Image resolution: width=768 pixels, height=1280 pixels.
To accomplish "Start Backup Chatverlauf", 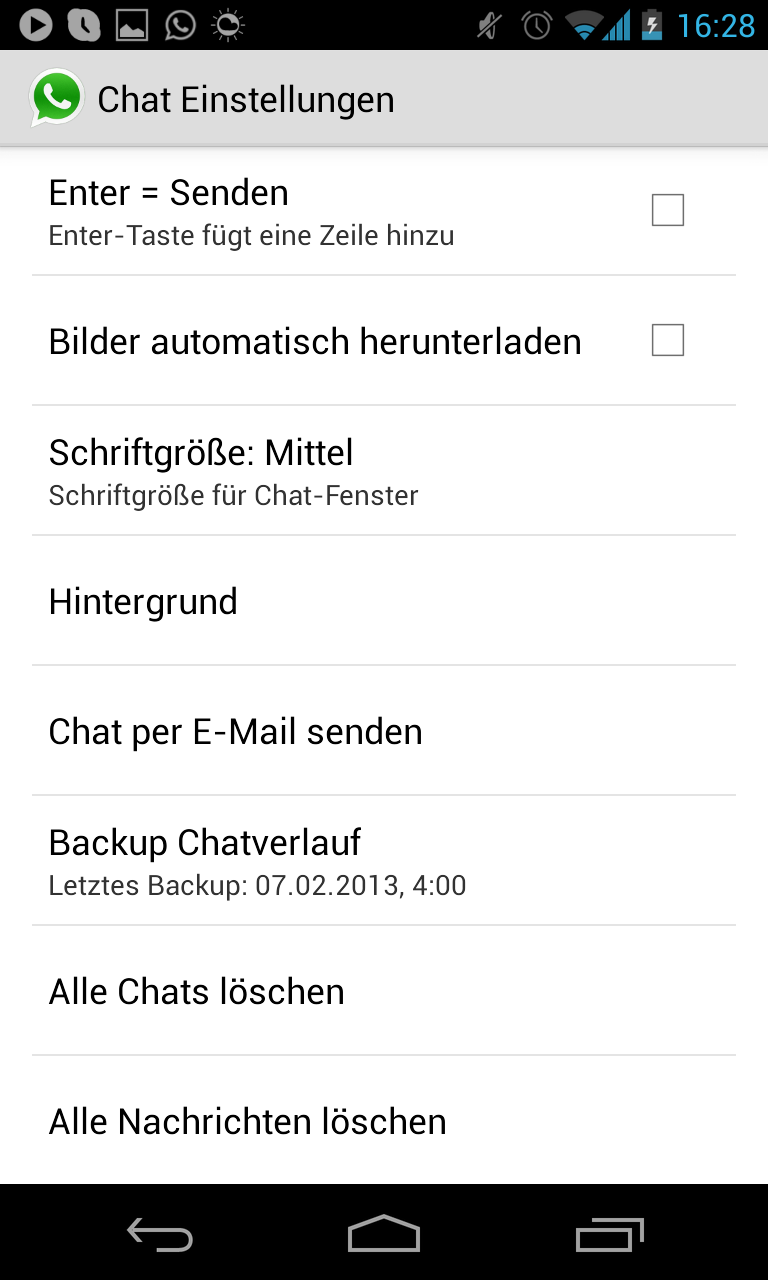I will [384, 861].
